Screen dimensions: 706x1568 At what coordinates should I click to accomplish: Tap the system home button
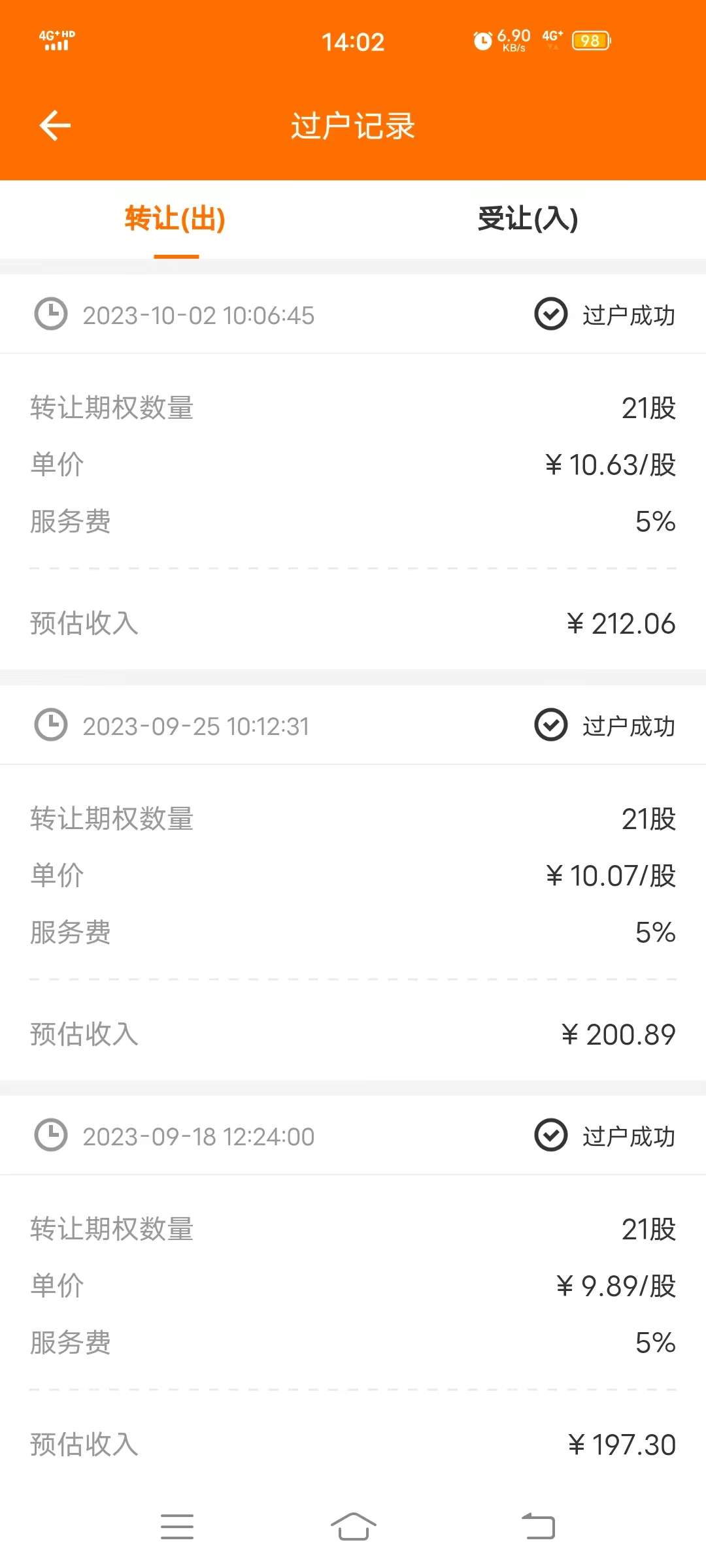click(x=353, y=1526)
